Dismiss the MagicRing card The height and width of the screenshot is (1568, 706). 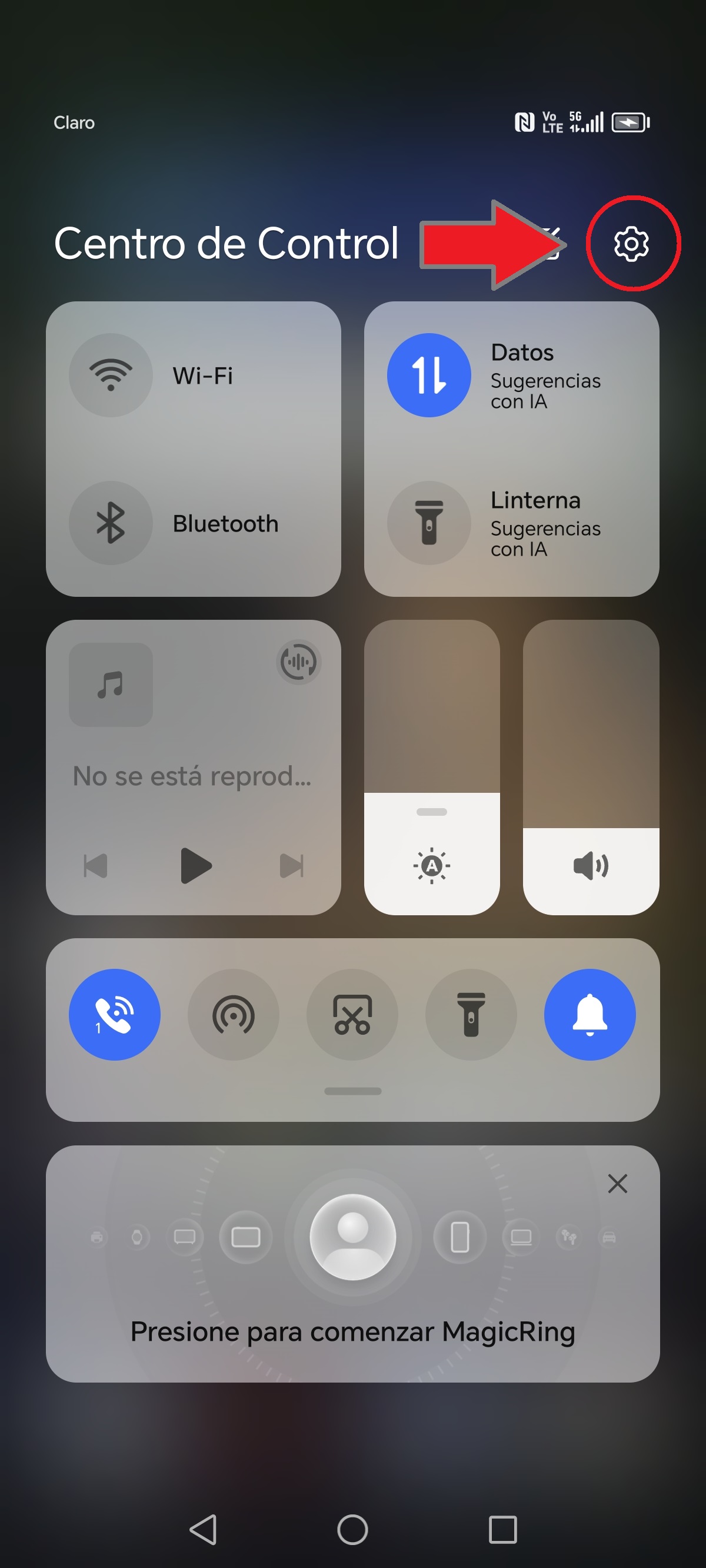617,1183
